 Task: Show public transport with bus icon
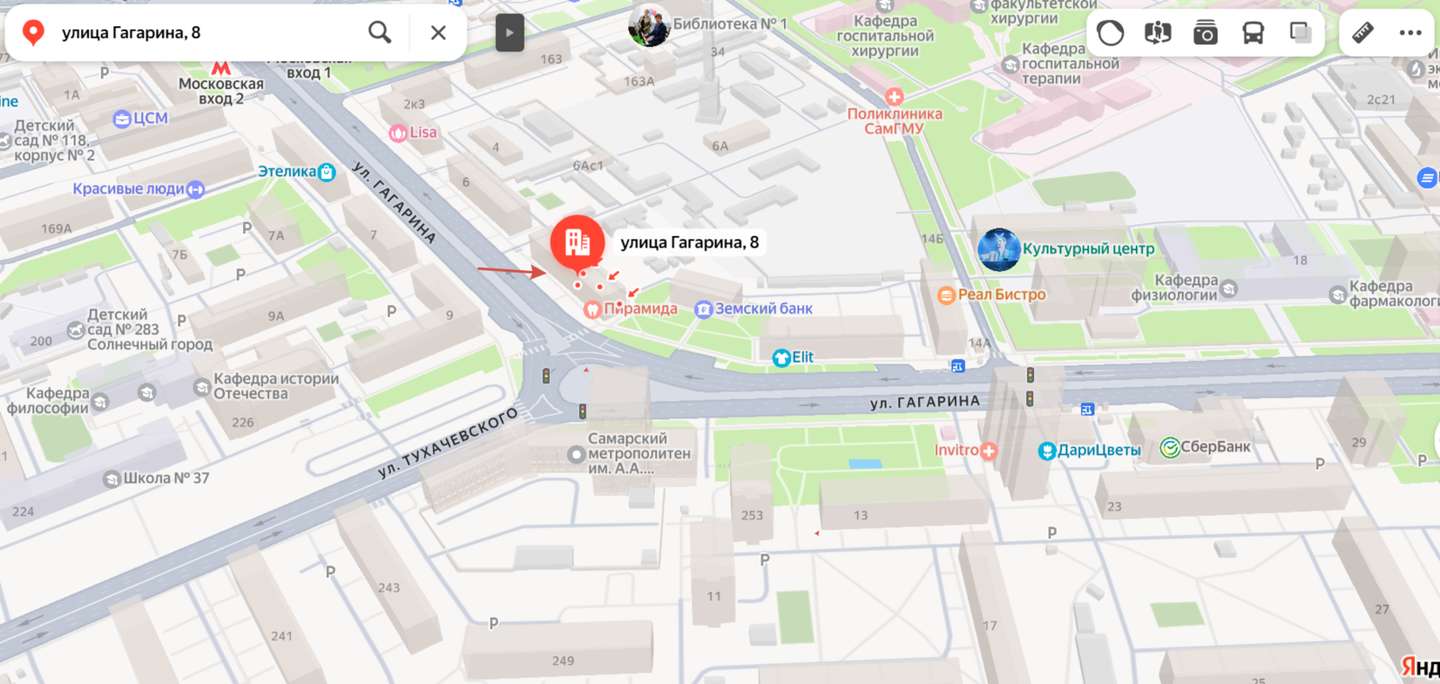click(x=1253, y=33)
